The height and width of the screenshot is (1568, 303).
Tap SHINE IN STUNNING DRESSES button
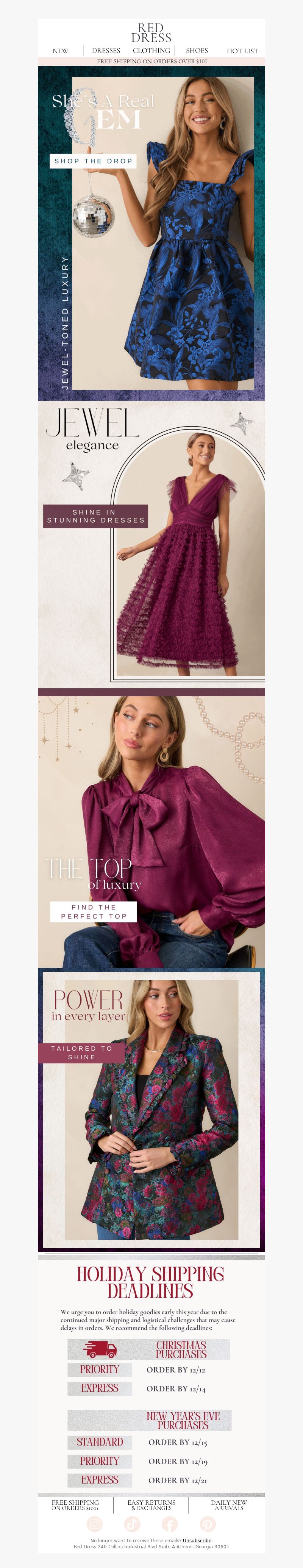pyautogui.click(x=96, y=516)
